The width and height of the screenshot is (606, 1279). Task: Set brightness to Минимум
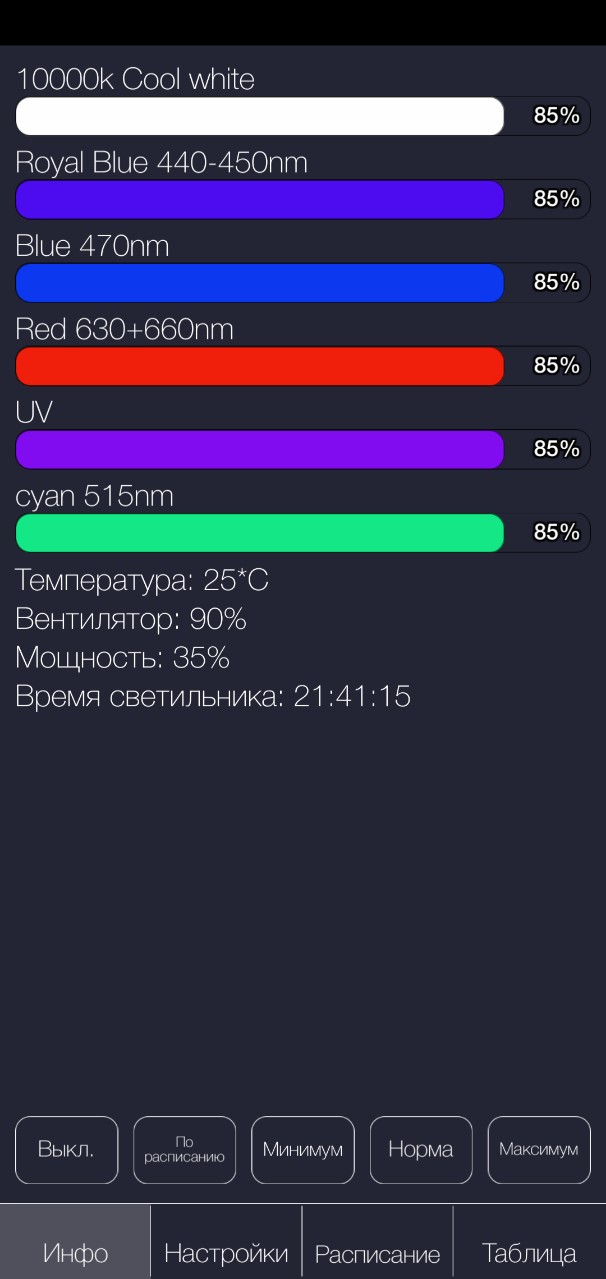(302, 1150)
